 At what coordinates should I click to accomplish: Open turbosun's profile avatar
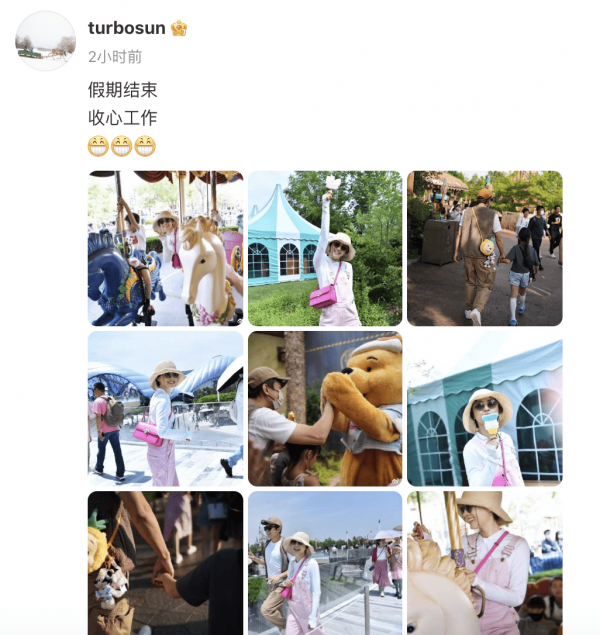pos(46,41)
